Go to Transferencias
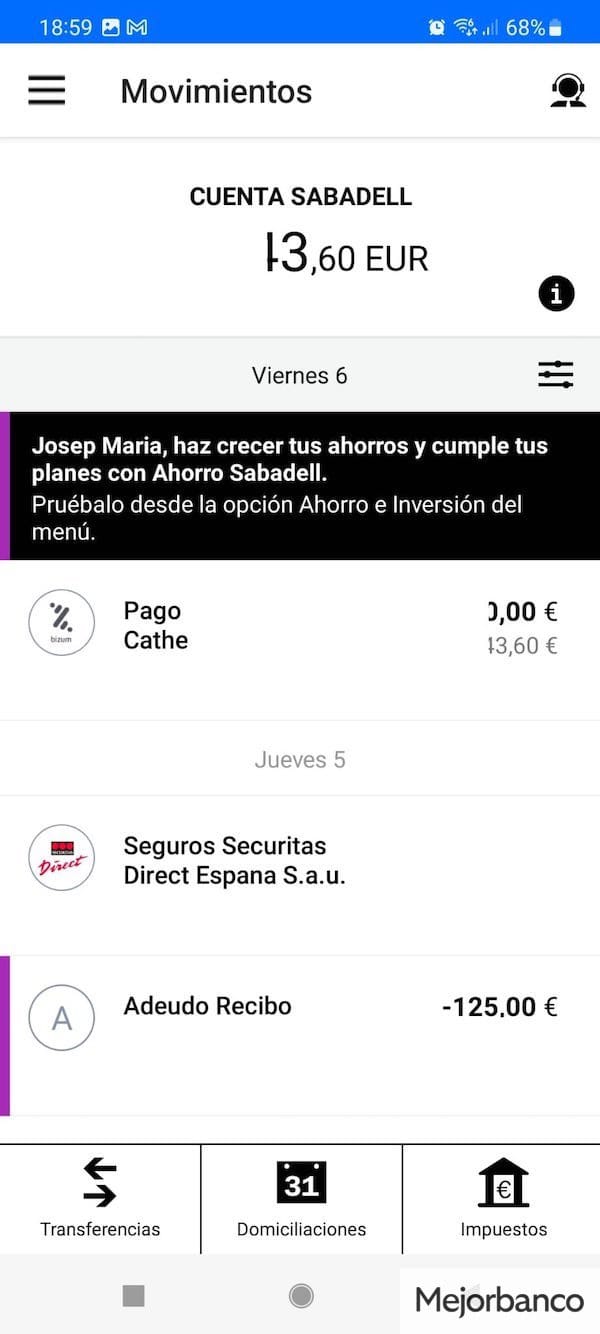Viewport: 600px width, 1334px height. 100,1198
